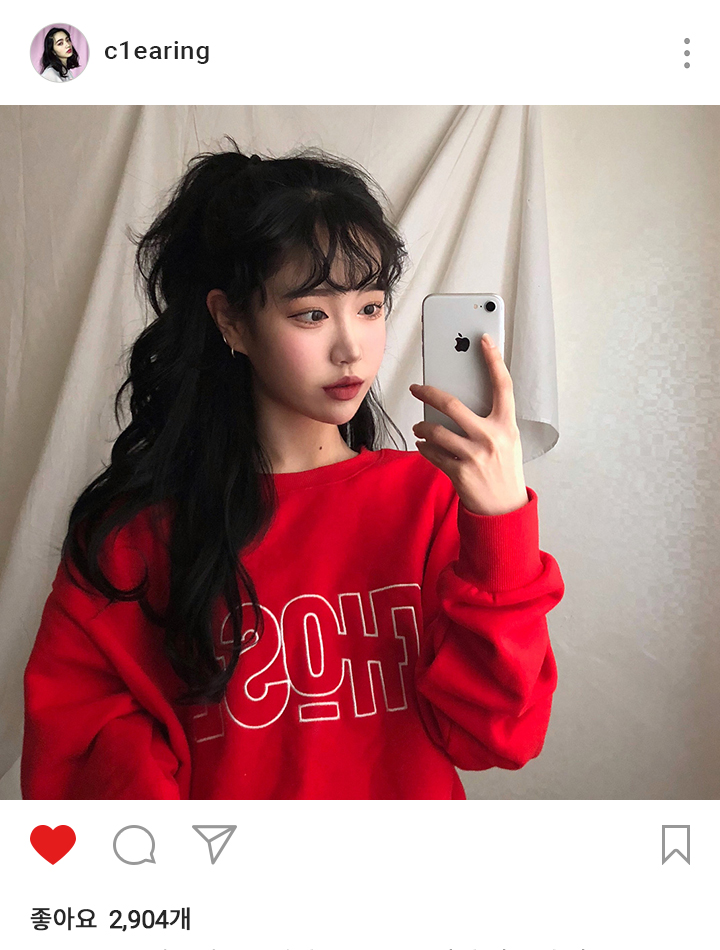View the 2,904 likes list
This screenshot has width=720, height=950.
110,919
